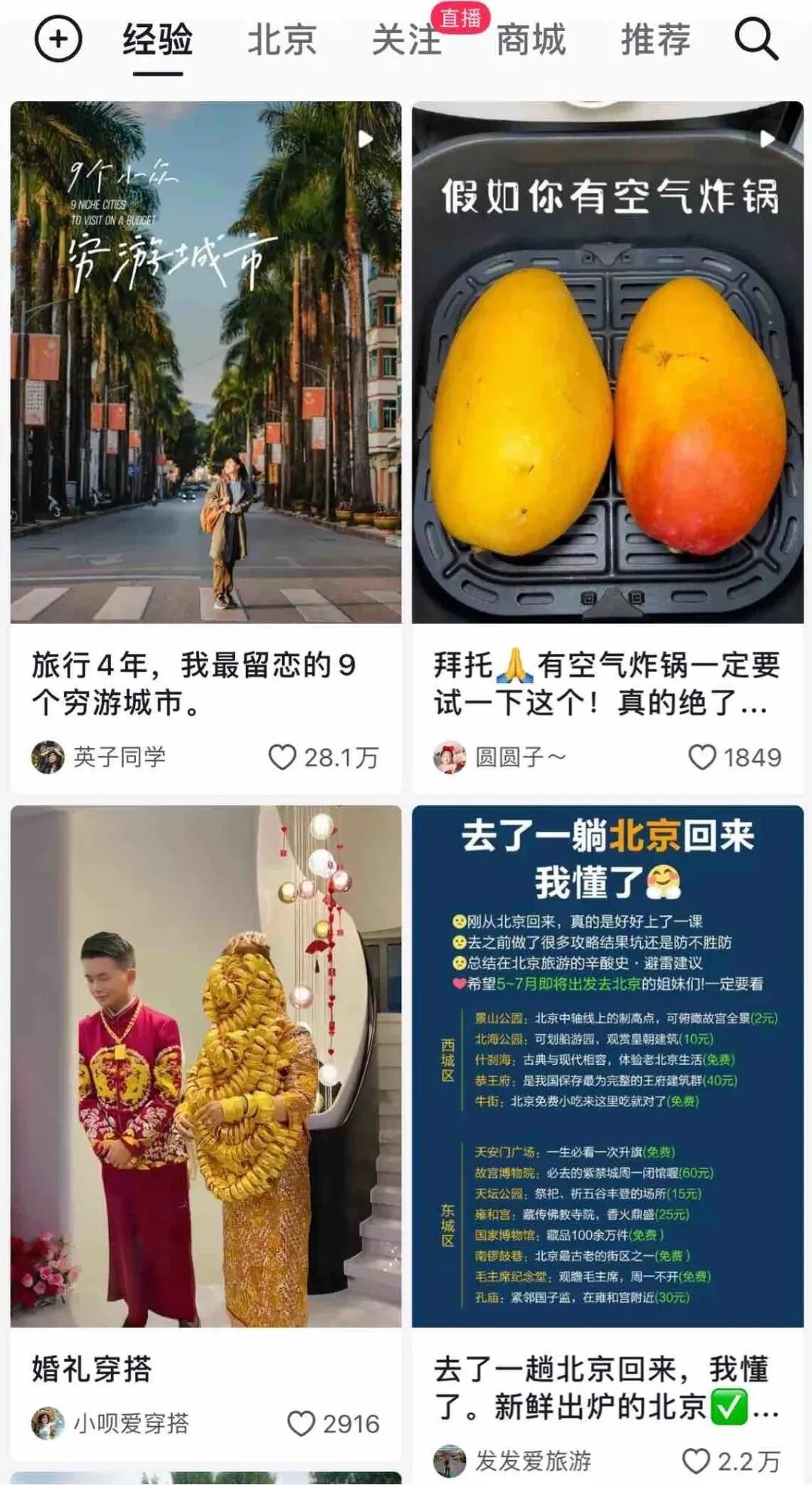Like the 婚礼穿搭 post by 小呗爱穿搭
The image size is (812, 1485).
coord(301,1424)
